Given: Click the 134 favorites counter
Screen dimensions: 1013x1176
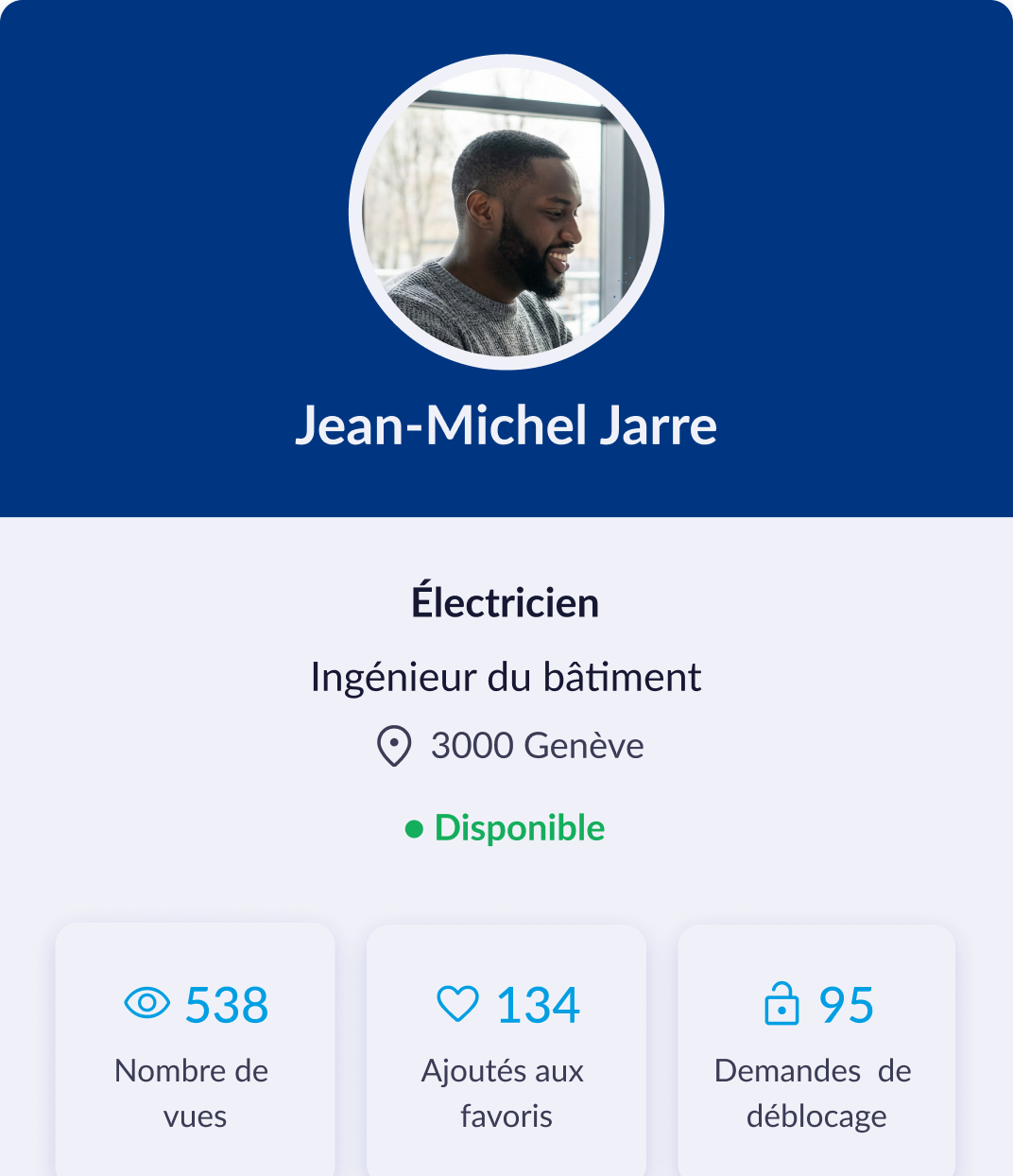Looking at the screenshot, I should [x=537, y=1005].
